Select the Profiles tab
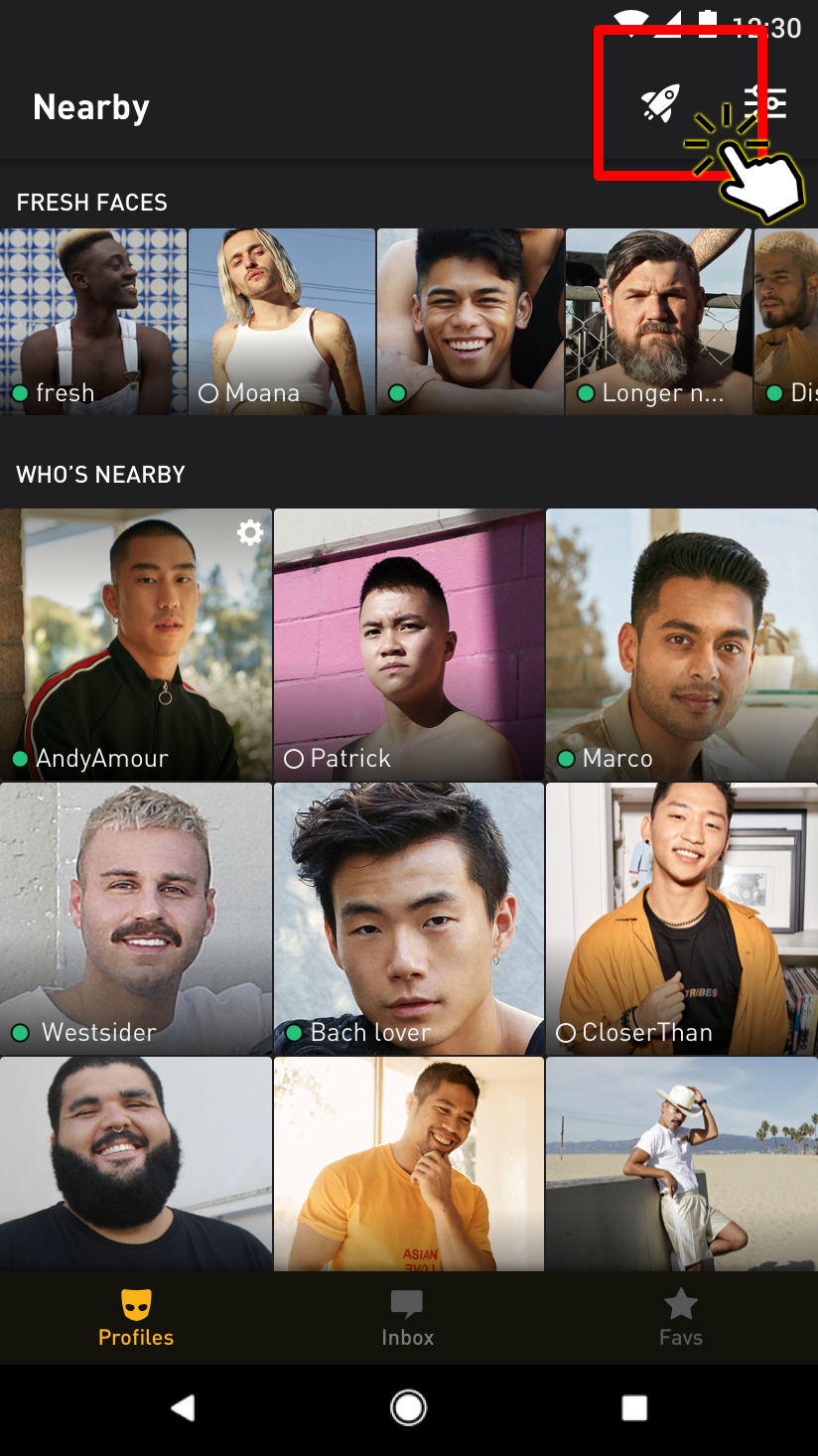The height and width of the screenshot is (1456, 818). (136, 1318)
